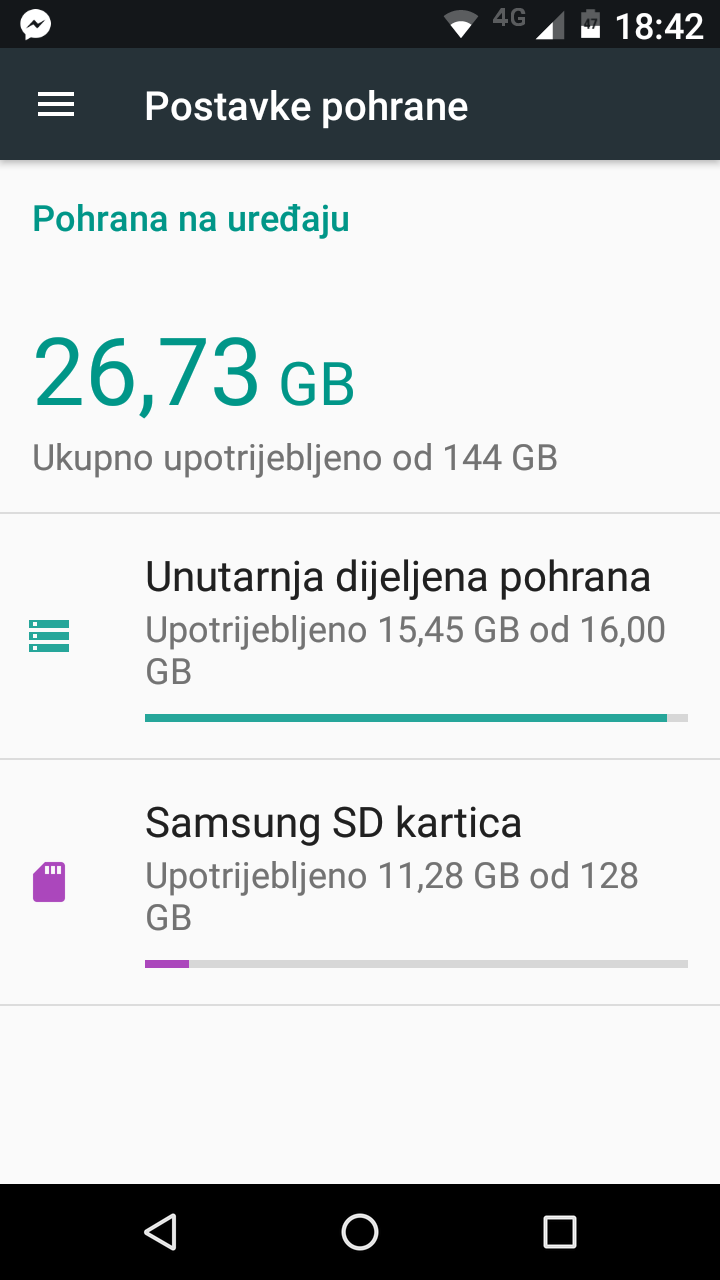Show recent apps

point(559,1231)
